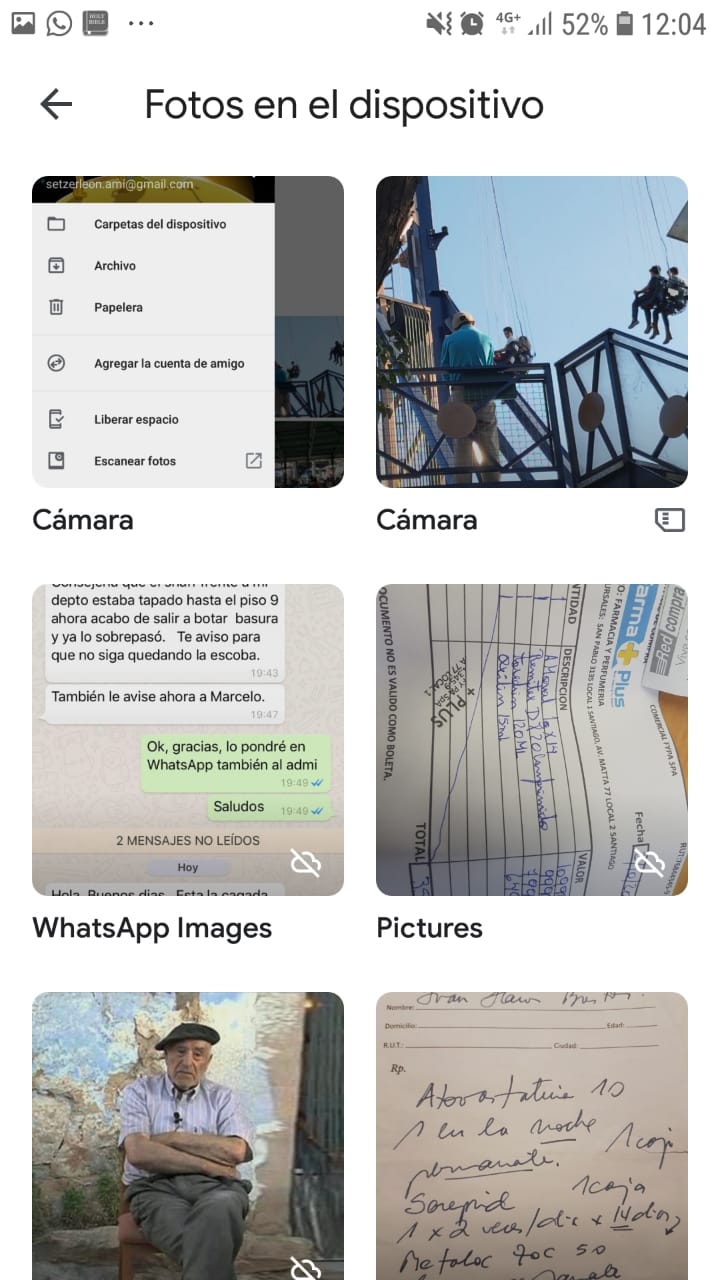
Task: Open the Cámara folder showing the menu screenshot
Action: (188, 332)
